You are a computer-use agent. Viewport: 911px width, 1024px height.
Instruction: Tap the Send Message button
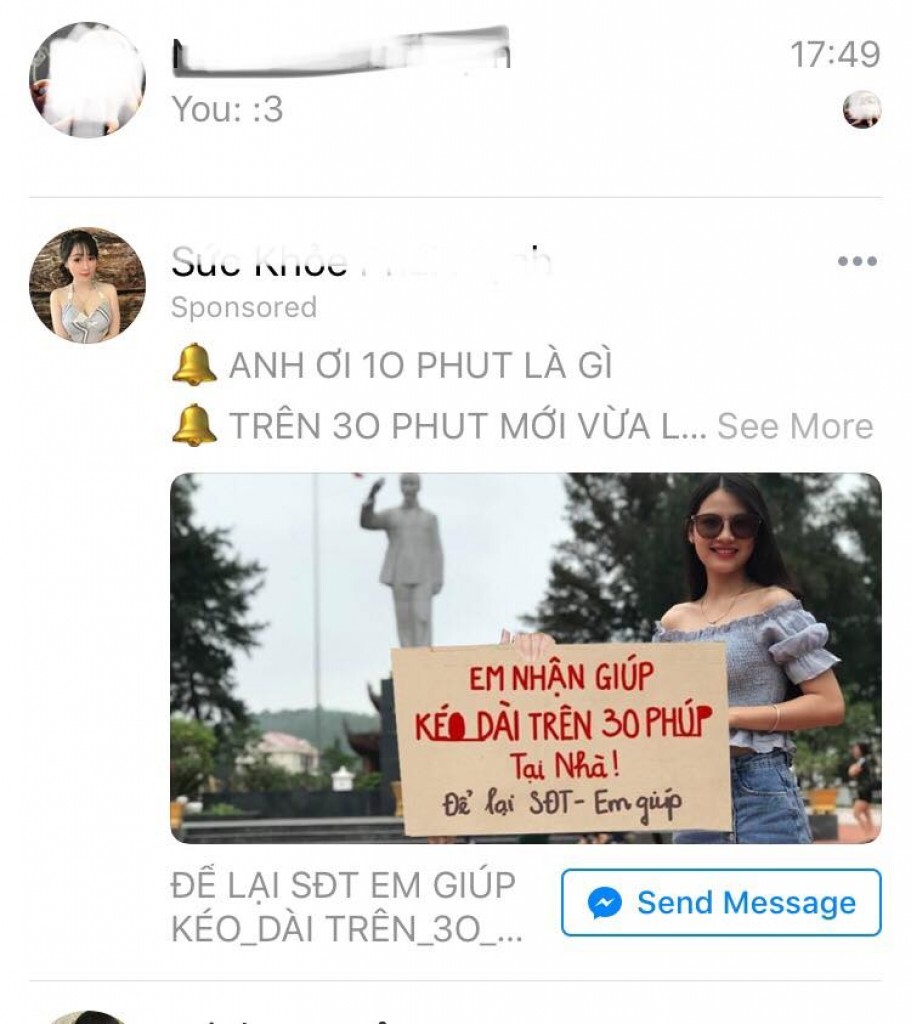(721, 903)
